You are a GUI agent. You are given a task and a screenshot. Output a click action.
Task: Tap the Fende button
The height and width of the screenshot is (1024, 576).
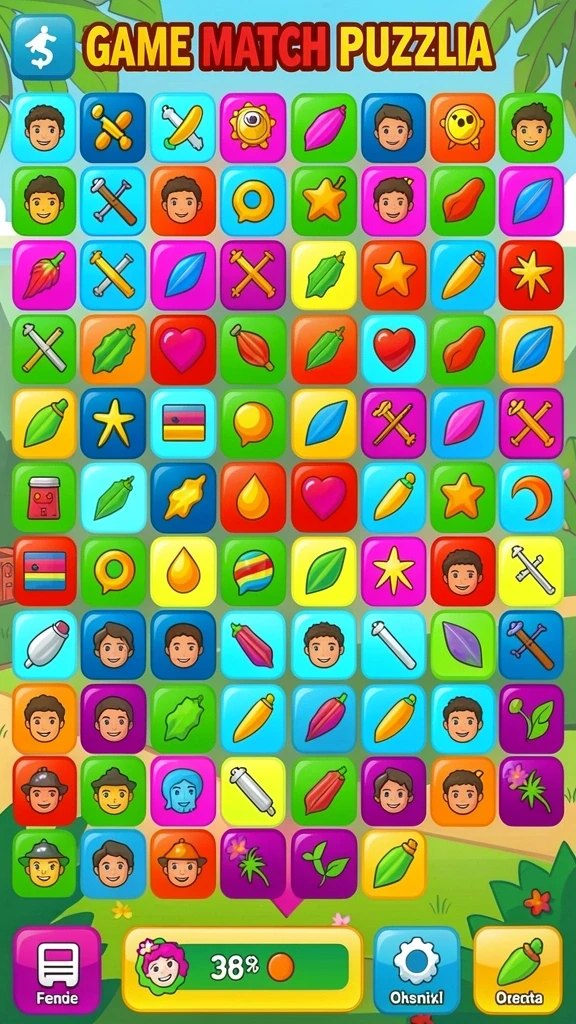(57, 970)
